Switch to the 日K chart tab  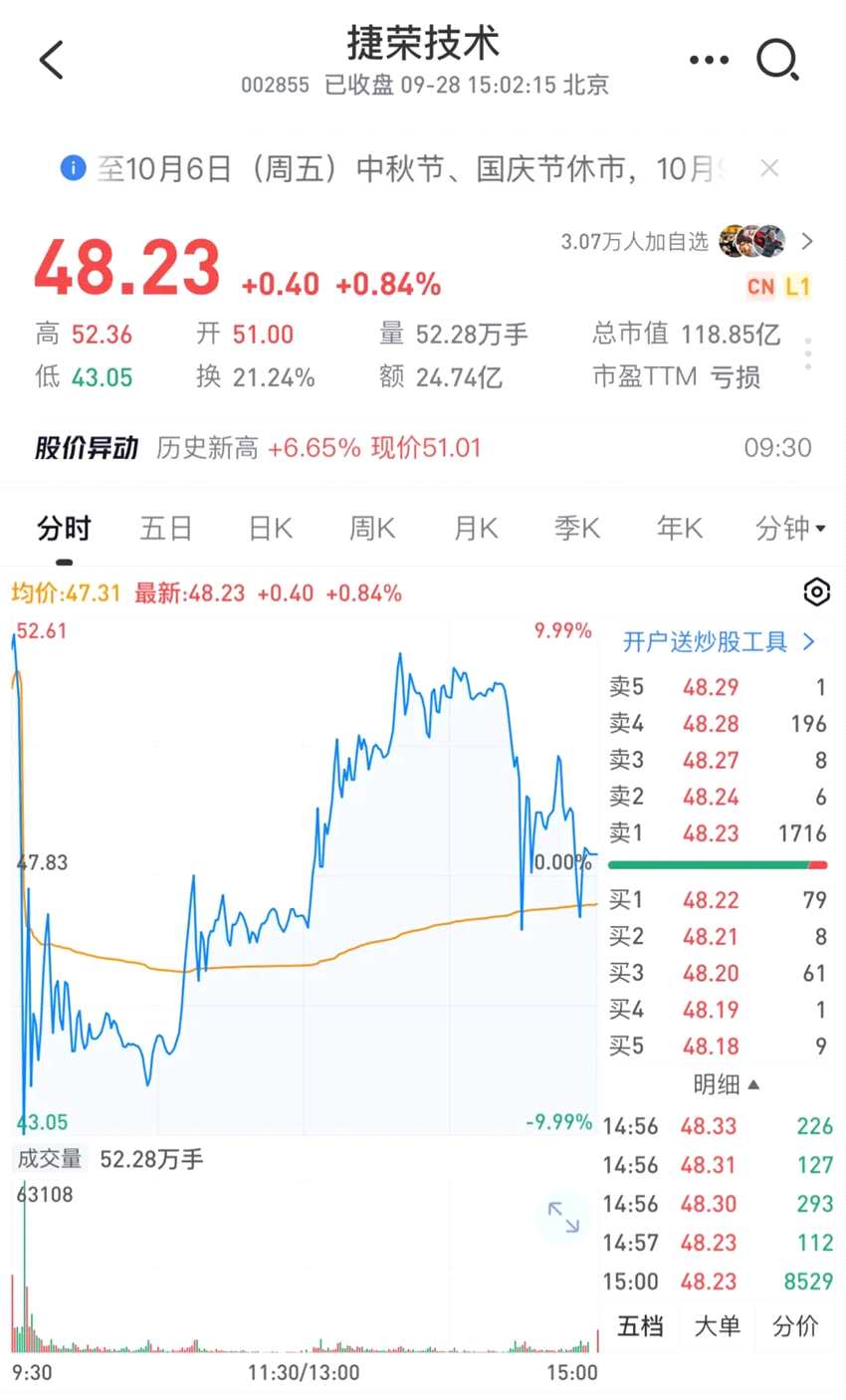pyautogui.click(x=270, y=528)
